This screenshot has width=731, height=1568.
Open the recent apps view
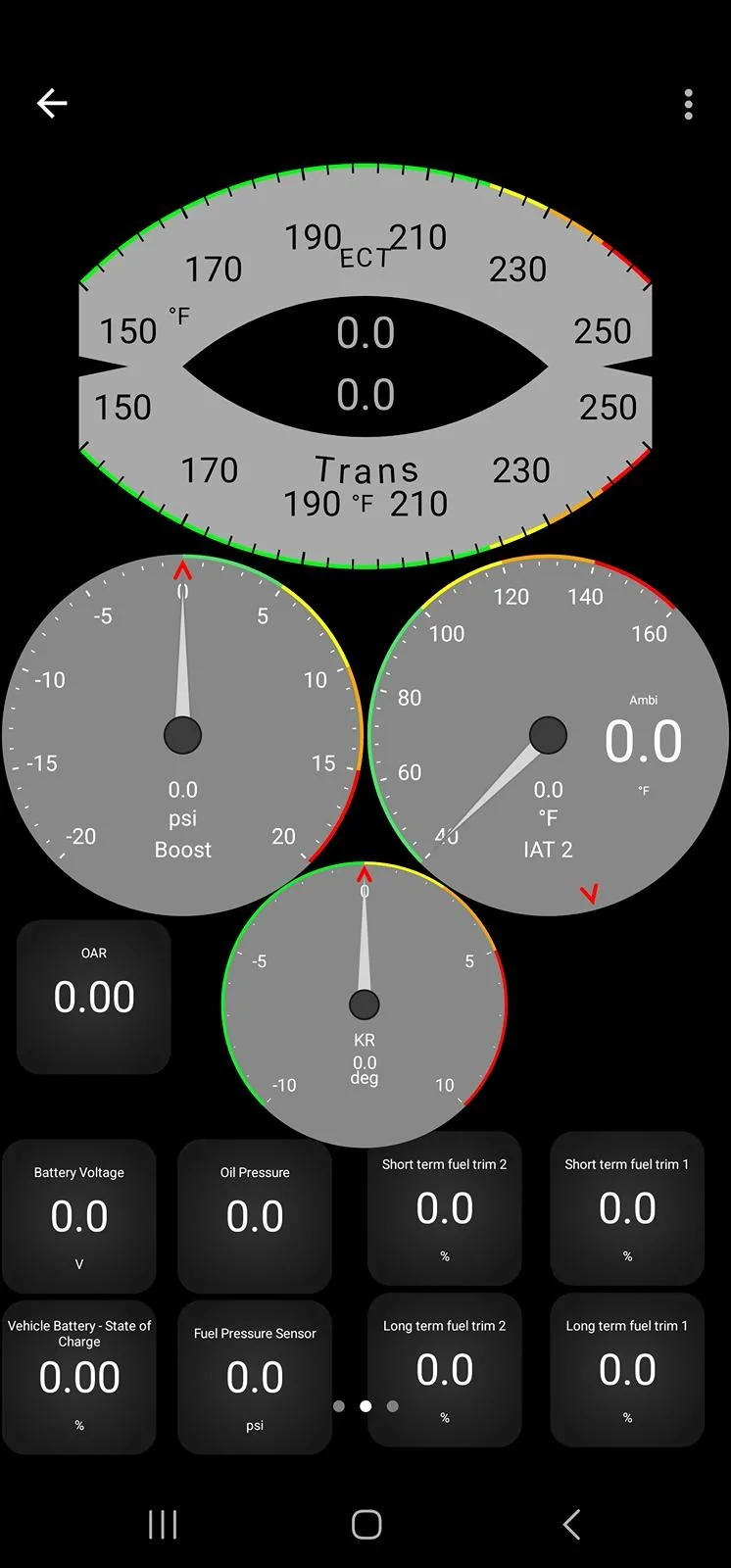click(x=163, y=1524)
